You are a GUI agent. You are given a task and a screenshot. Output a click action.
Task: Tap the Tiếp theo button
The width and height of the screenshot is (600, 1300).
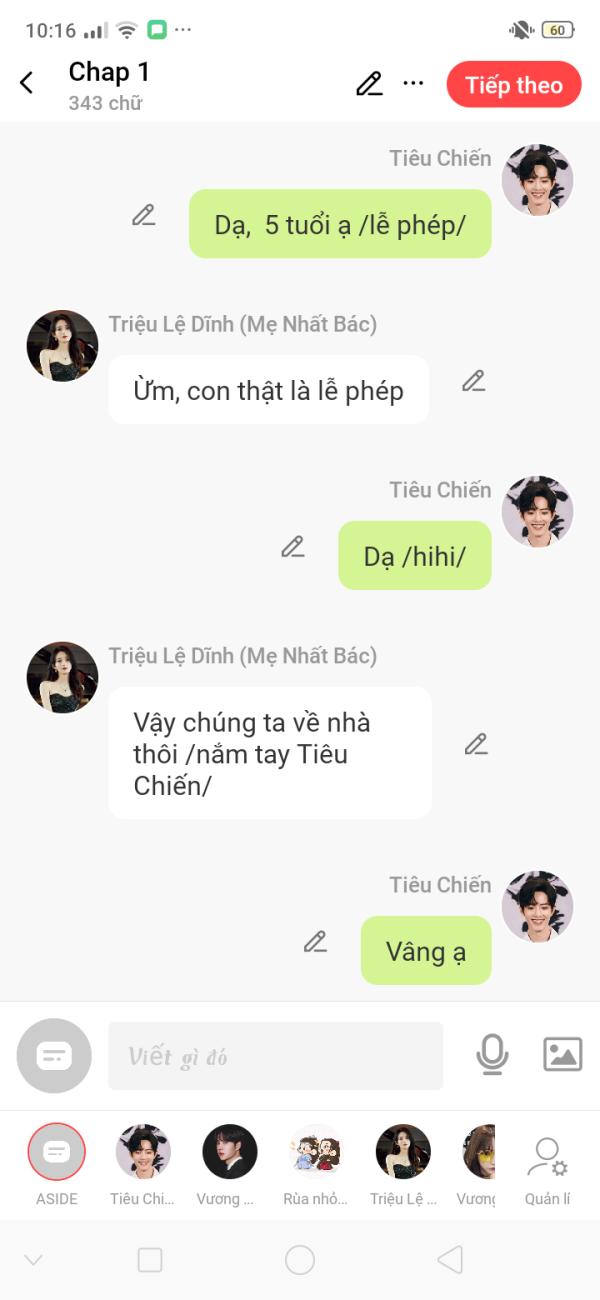513,85
